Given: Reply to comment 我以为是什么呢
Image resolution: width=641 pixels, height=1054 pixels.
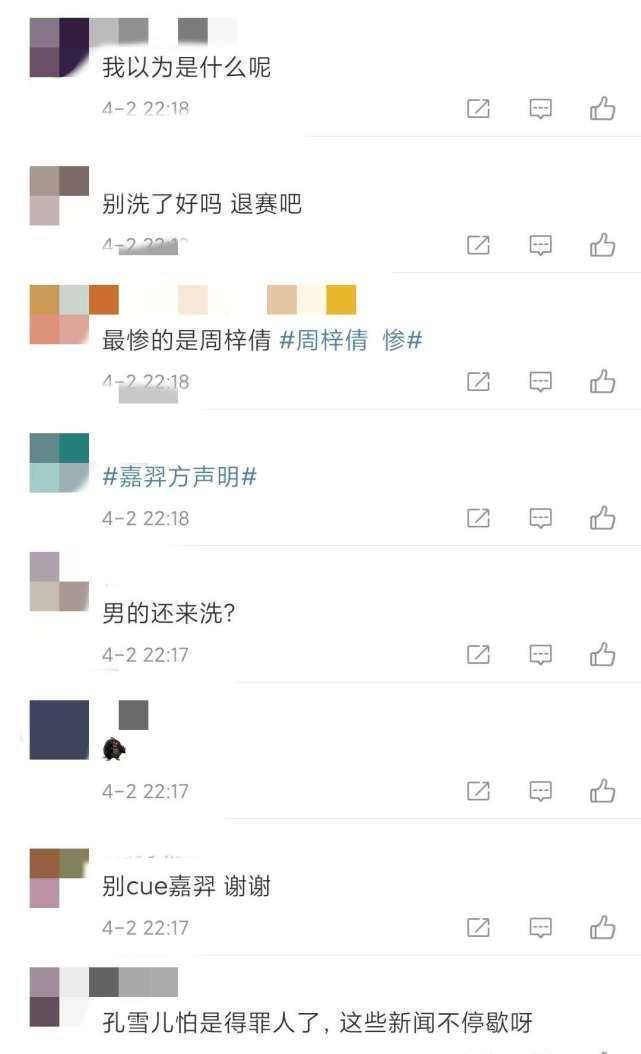Looking at the screenshot, I should 540,109.
